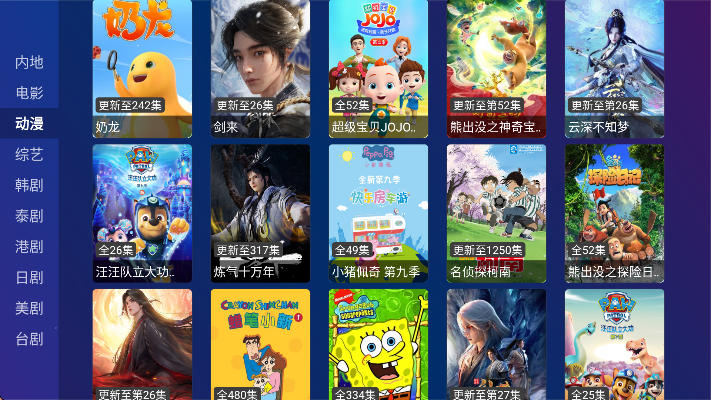The width and height of the screenshot is (711, 400).
Task: Open 小猪佩奇 第九季 card
Action: 378,210
